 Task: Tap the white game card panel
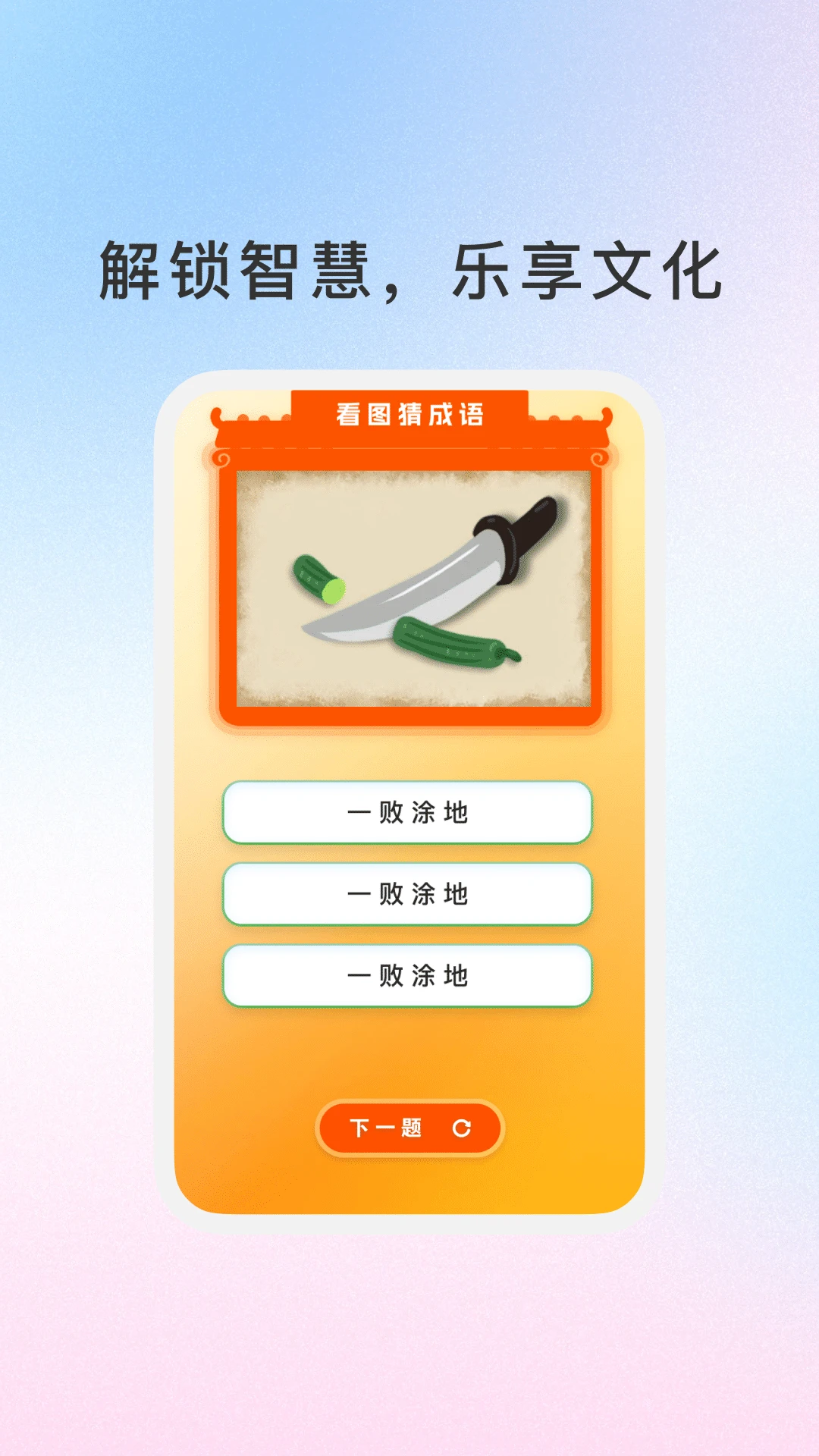tap(409, 1054)
